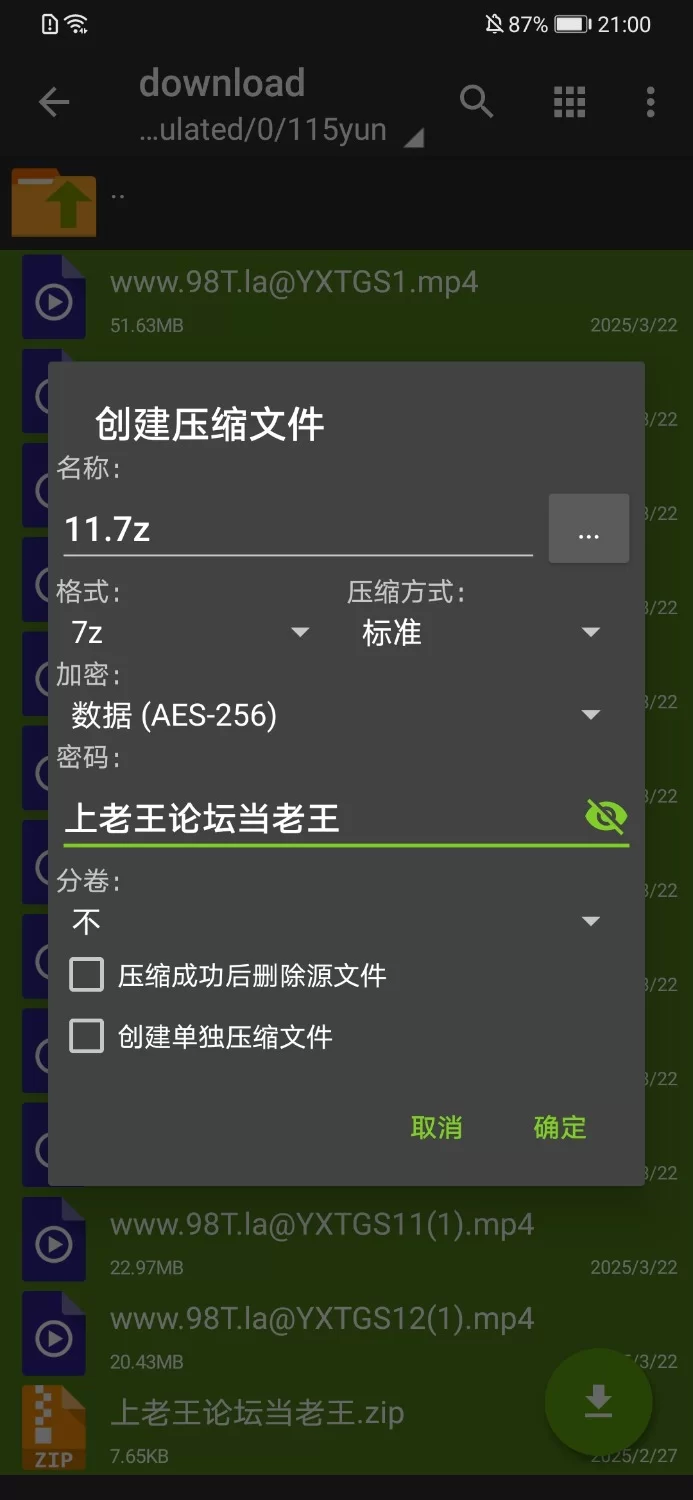The width and height of the screenshot is (693, 1500).
Task: Check 创建单独压缩文件 option
Action: click(87, 1037)
